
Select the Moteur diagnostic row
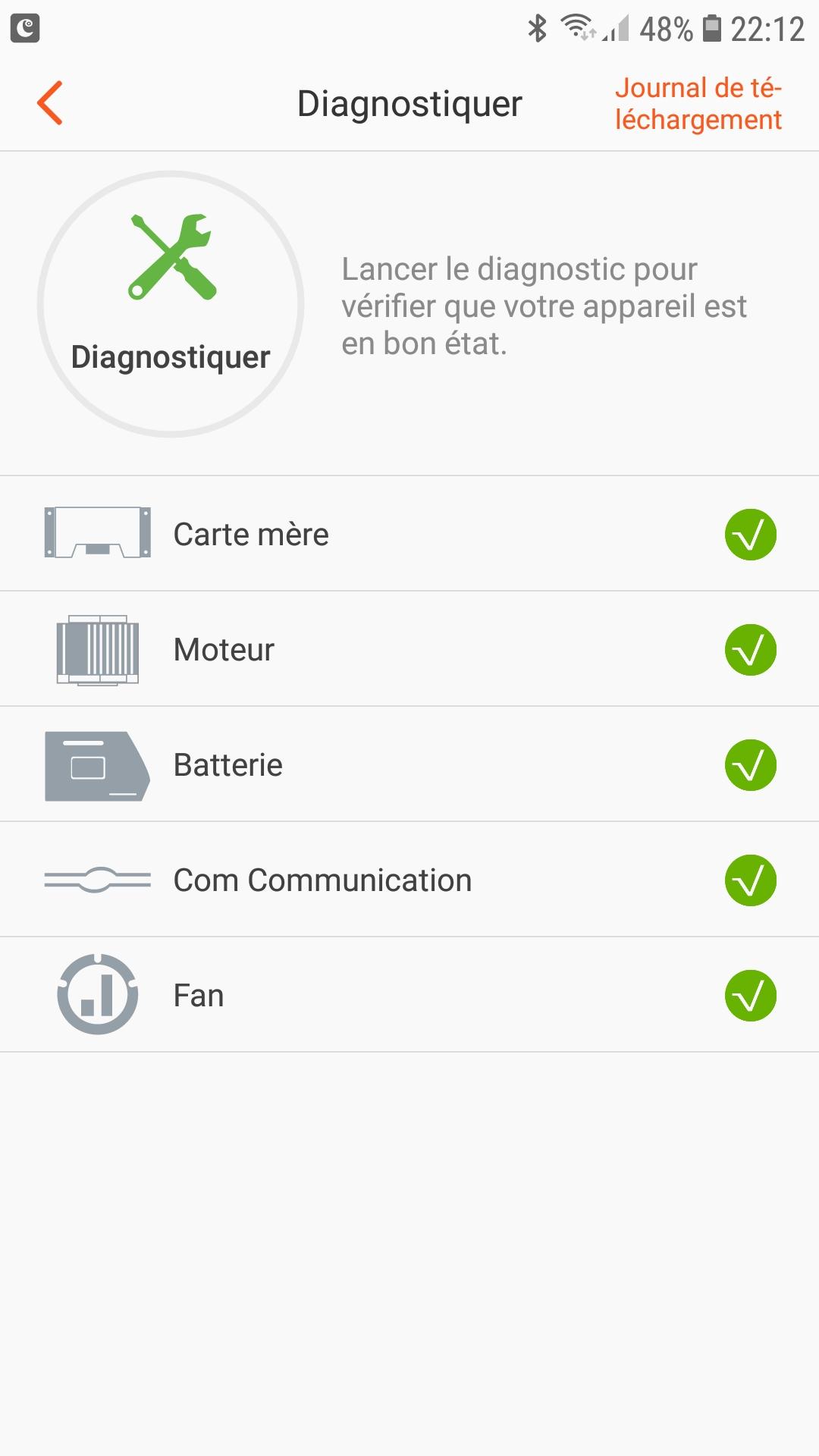tap(409, 649)
